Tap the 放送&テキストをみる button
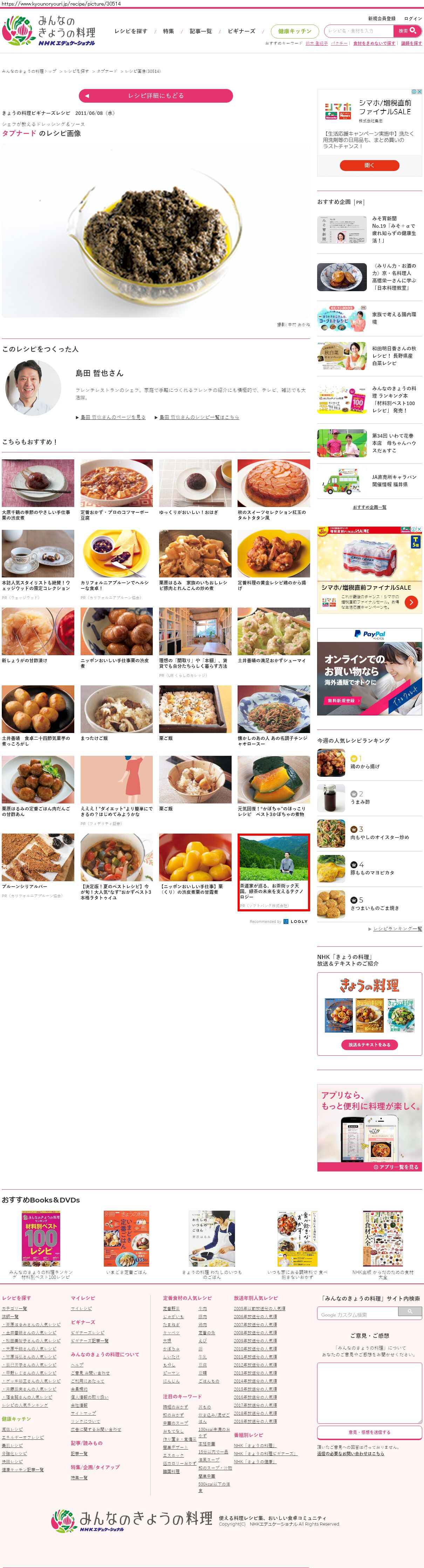This screenshot has height=1568, width=424. pyautogui.click(x=369, y=1045)
